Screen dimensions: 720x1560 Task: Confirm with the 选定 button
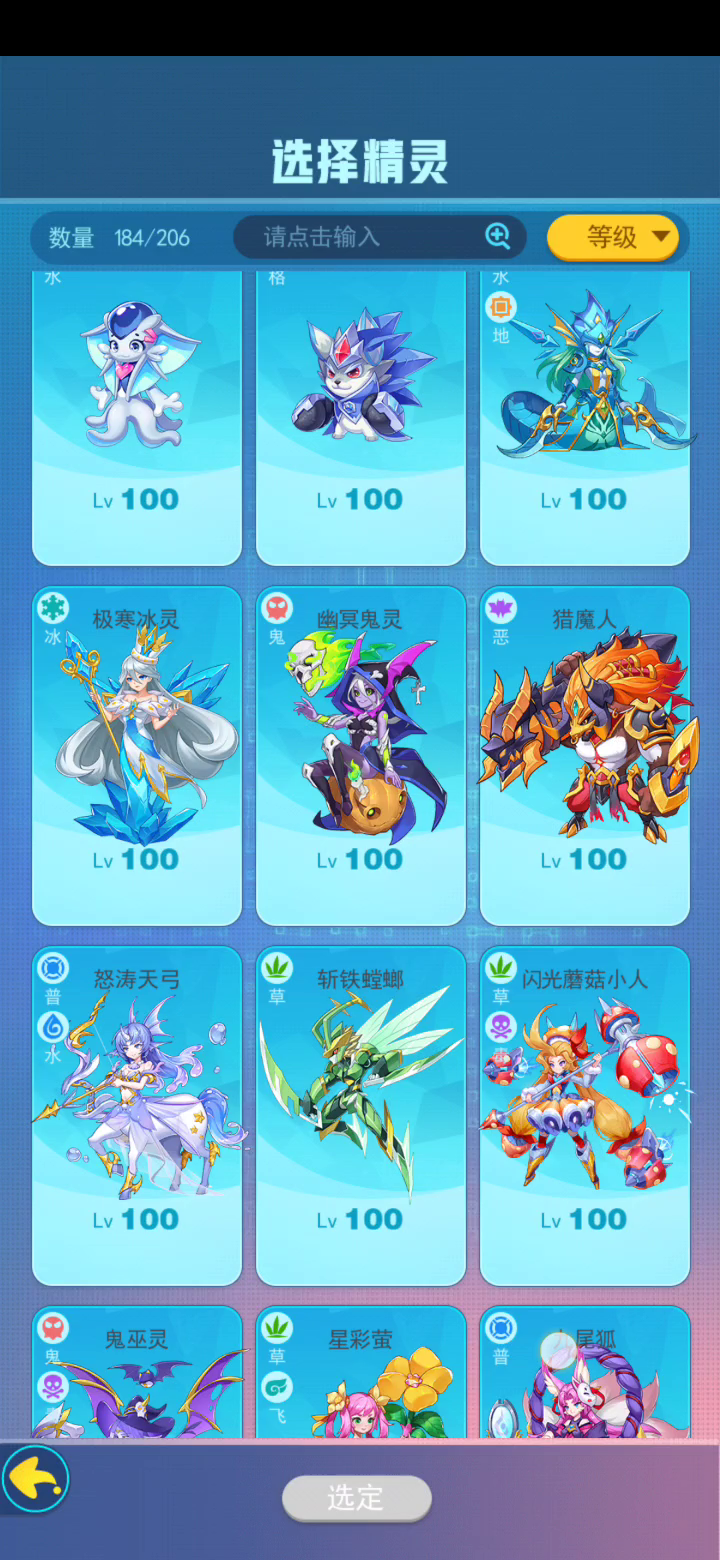click(357, 1497)
